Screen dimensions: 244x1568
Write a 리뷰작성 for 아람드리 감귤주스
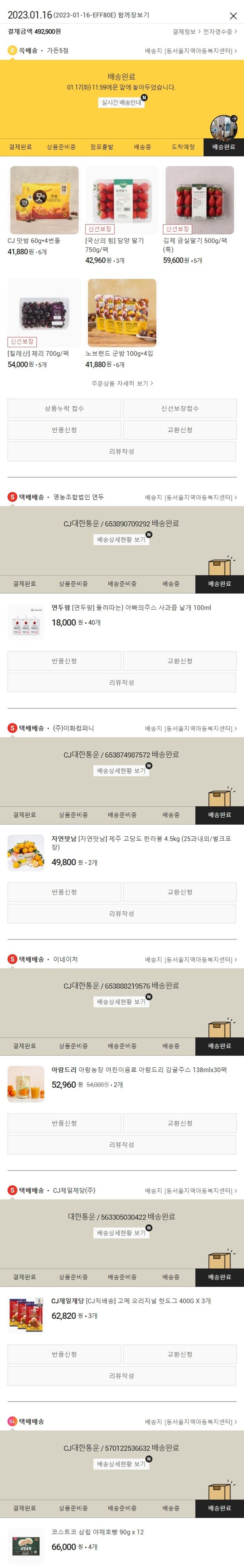tap(122, 1144)
